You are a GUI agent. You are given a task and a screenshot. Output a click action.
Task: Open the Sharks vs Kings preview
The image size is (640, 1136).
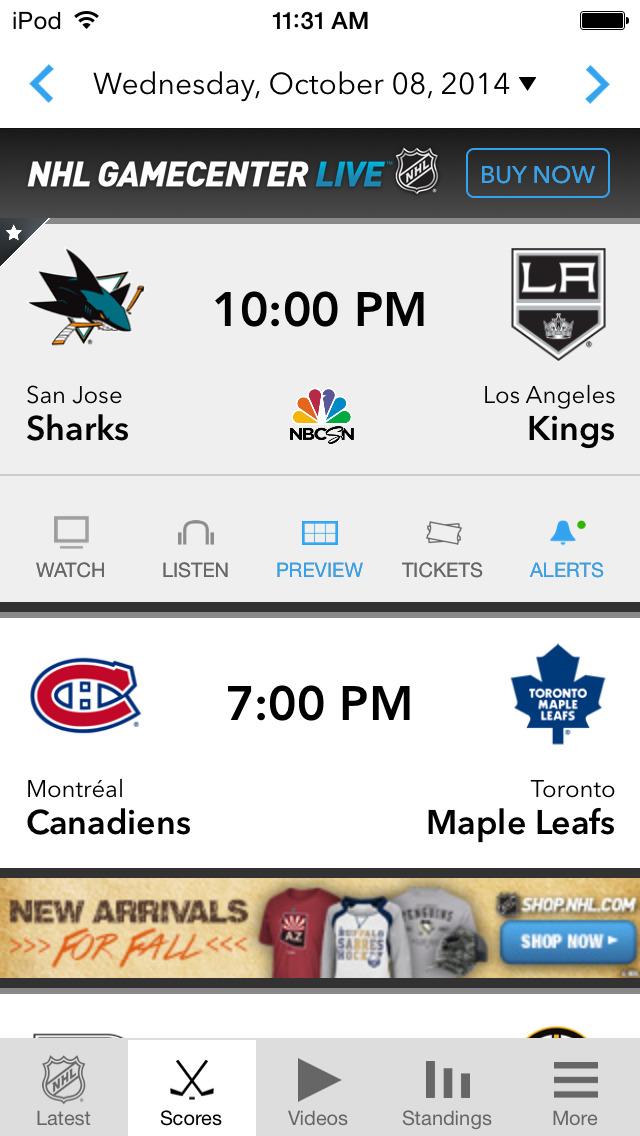[x=319, y=548]
